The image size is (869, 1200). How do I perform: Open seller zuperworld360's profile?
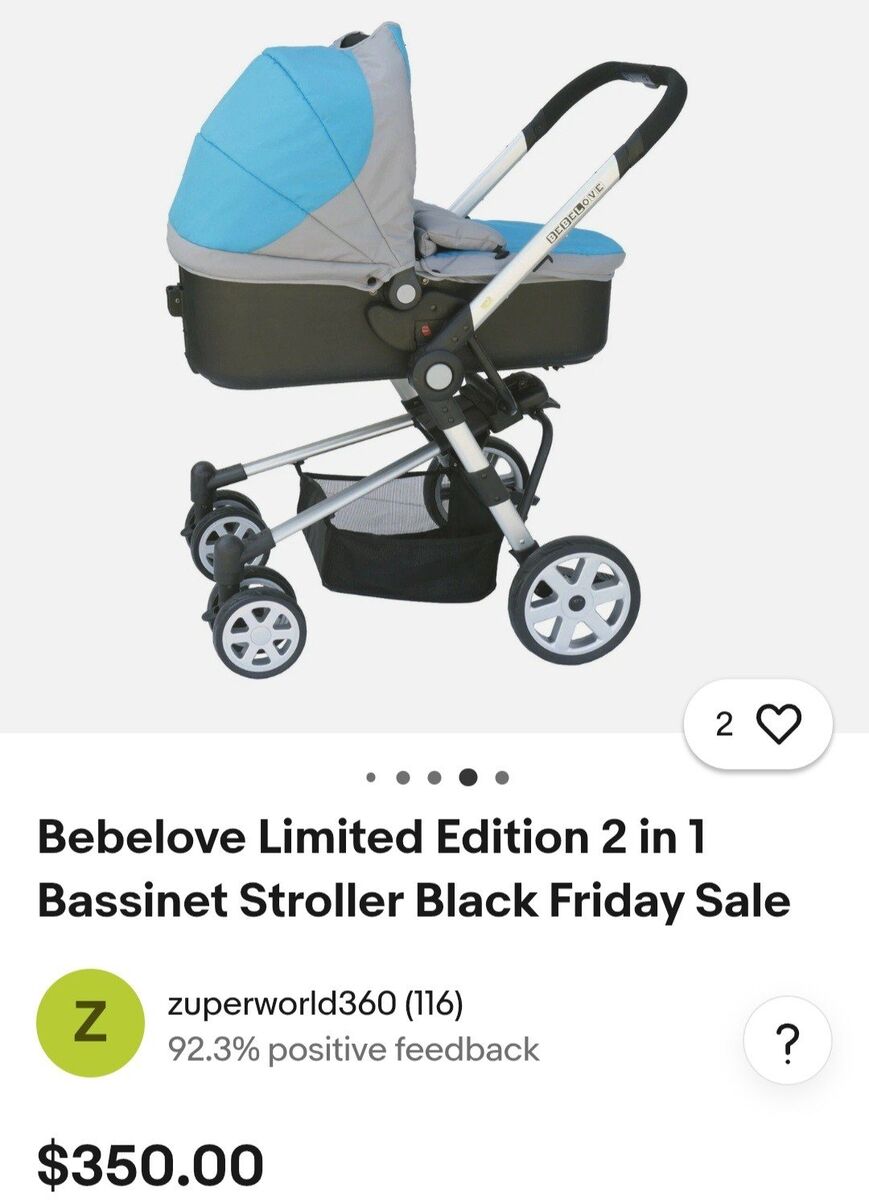[x=315, y=1004]
